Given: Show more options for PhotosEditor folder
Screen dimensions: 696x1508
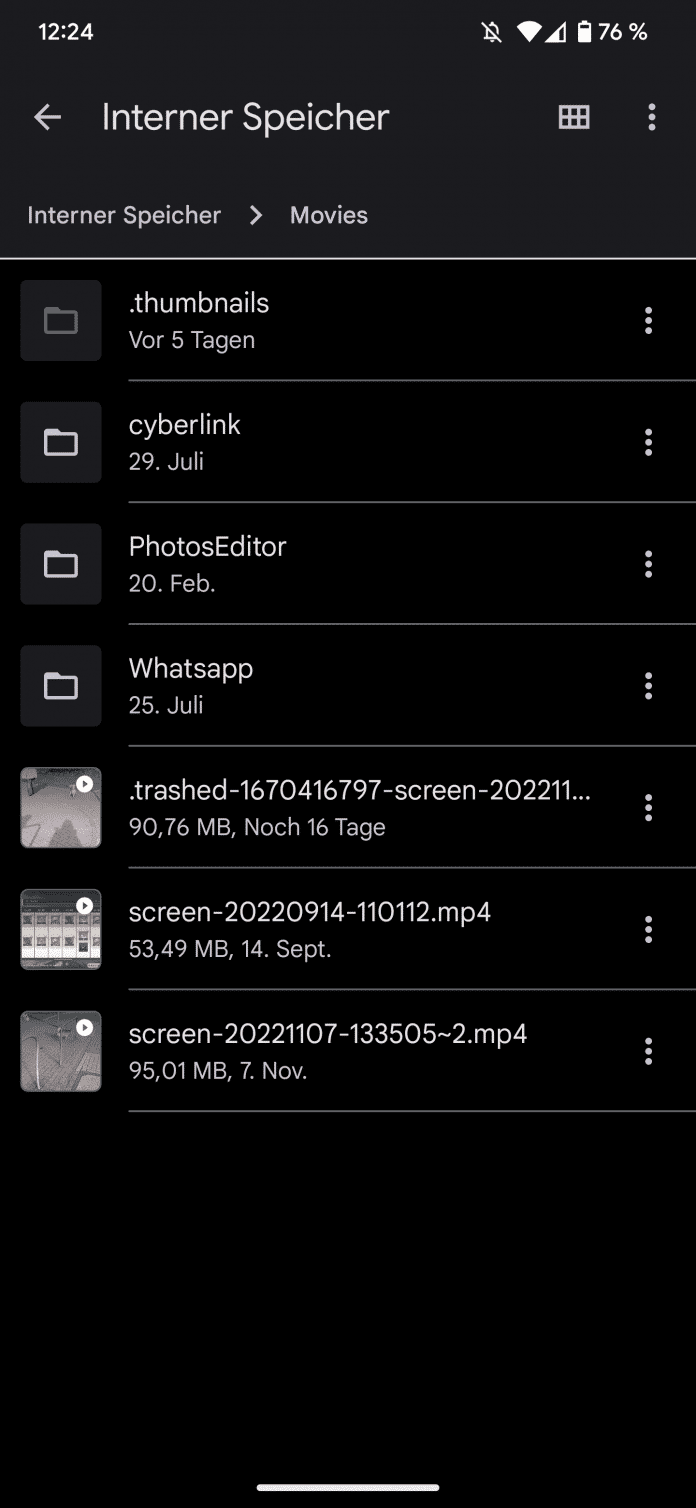Looking at the screenshot, I should [648, 564].
